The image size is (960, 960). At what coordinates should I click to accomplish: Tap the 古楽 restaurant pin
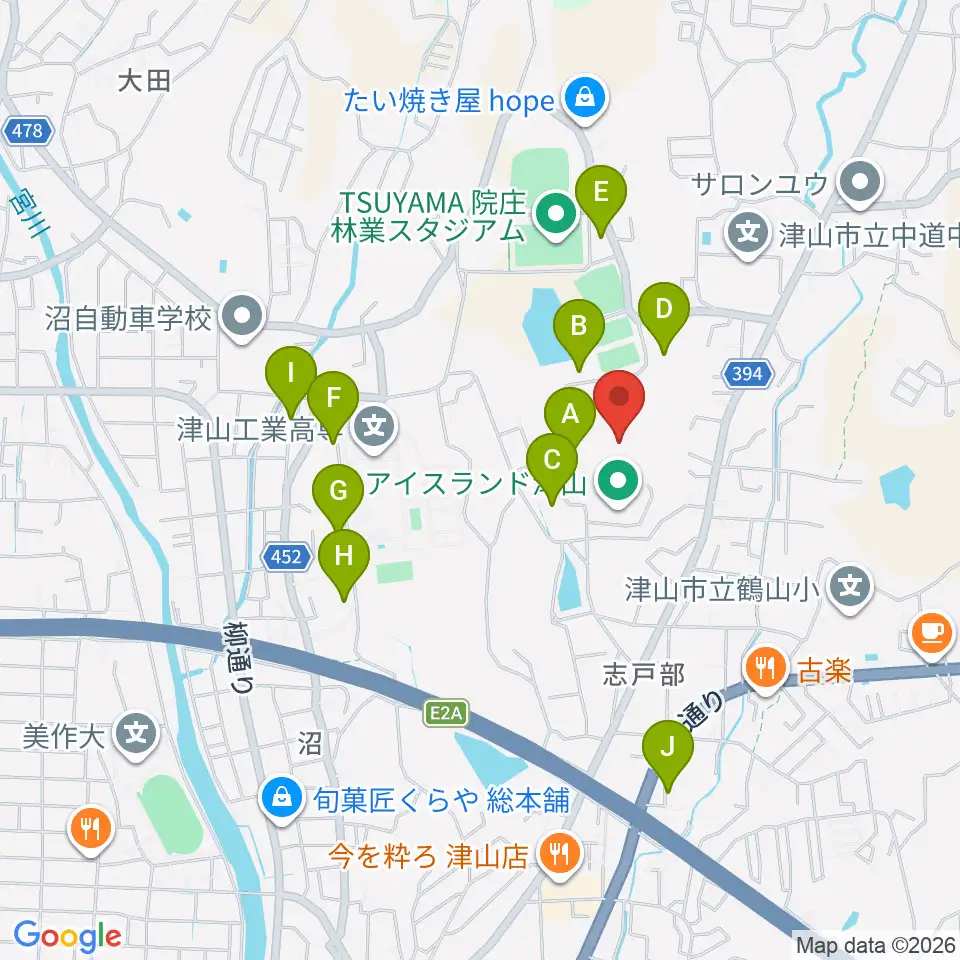(765, 668)
